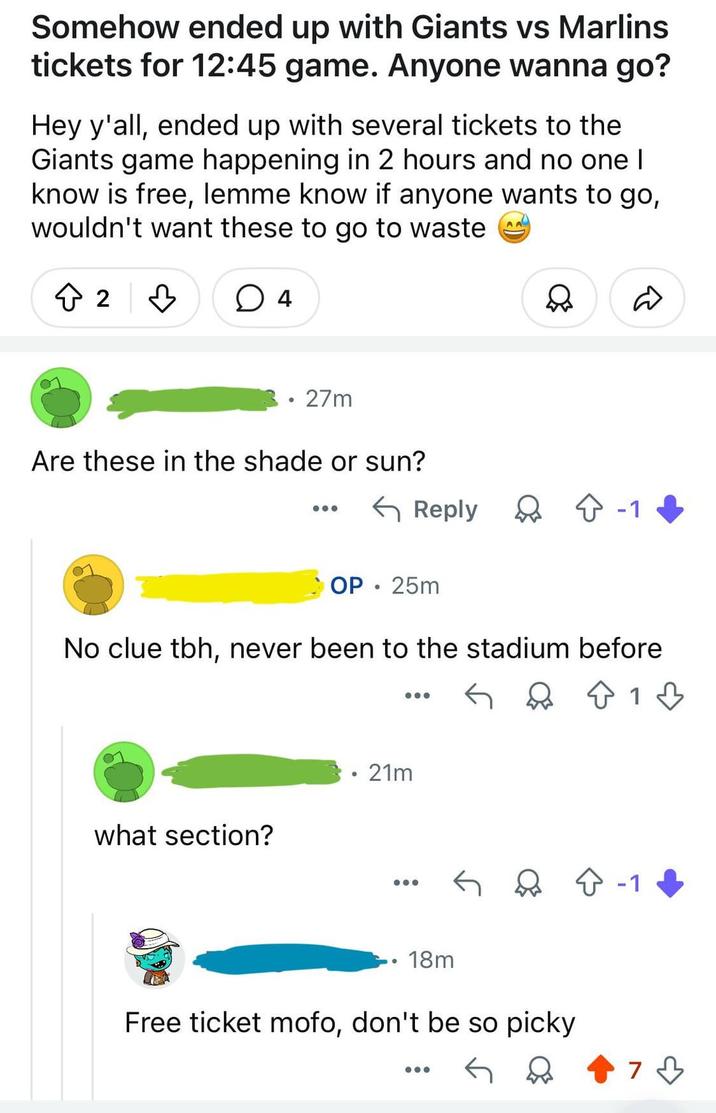The width and height of the screenshot is (716, 1113).
Task: Reply to the 'shade or sun' comment
Action: tap(426, 510)
